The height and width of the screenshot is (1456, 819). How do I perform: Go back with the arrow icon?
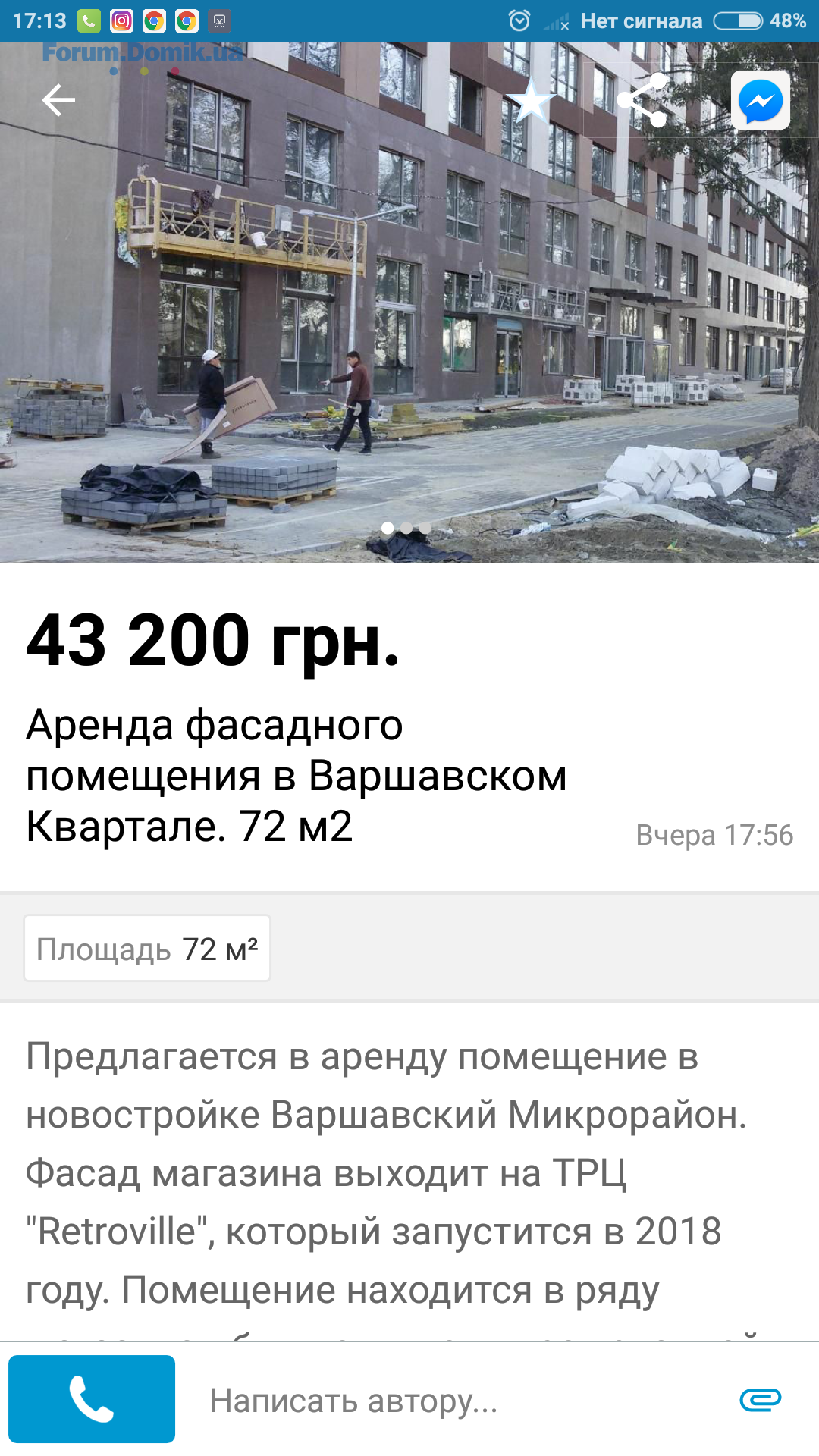pyautogui.click(x=58, y=100)
